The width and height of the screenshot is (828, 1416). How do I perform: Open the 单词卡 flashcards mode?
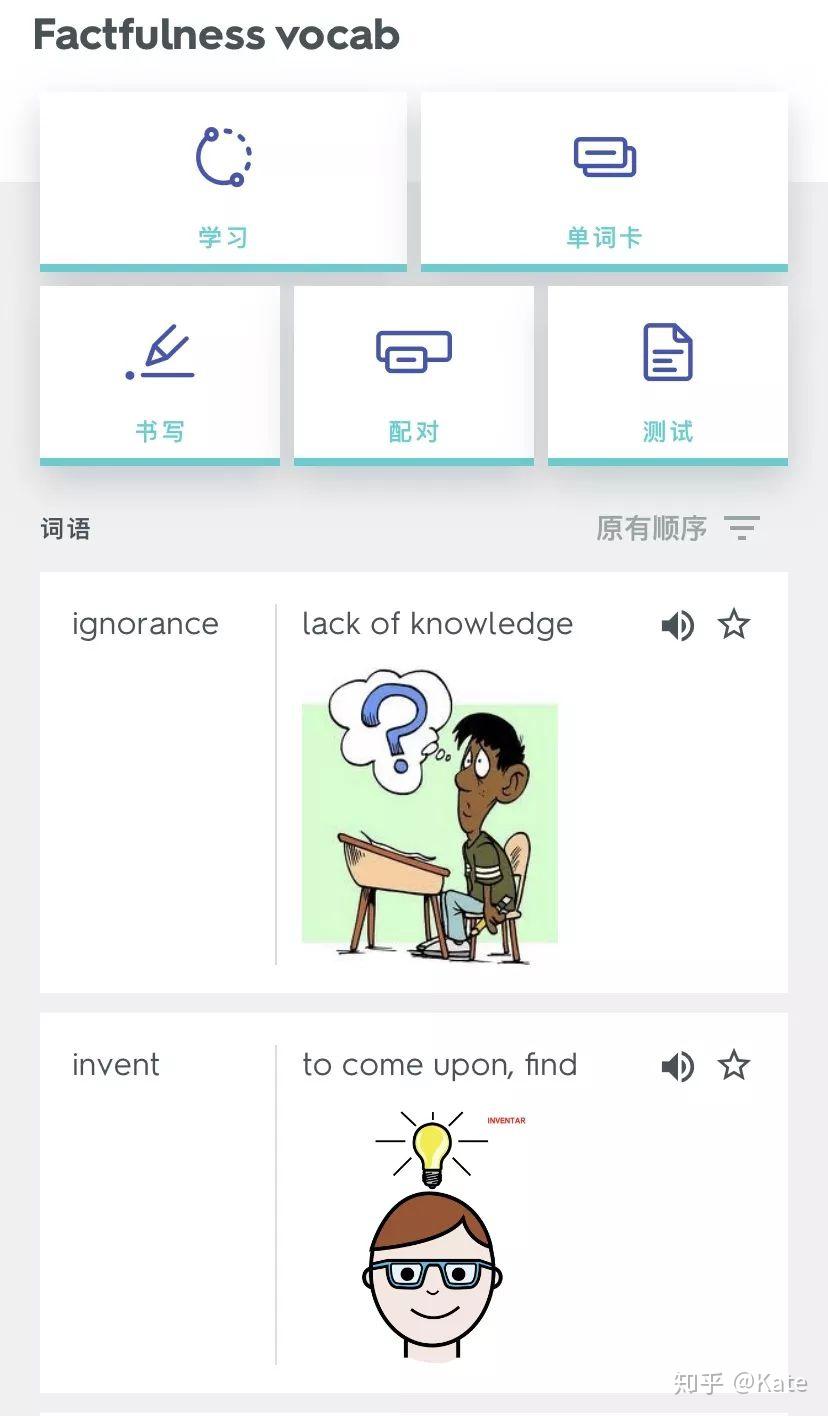click(x=604, y=181)
